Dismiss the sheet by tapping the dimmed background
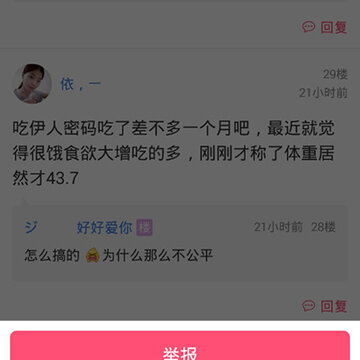 [180, 160]
